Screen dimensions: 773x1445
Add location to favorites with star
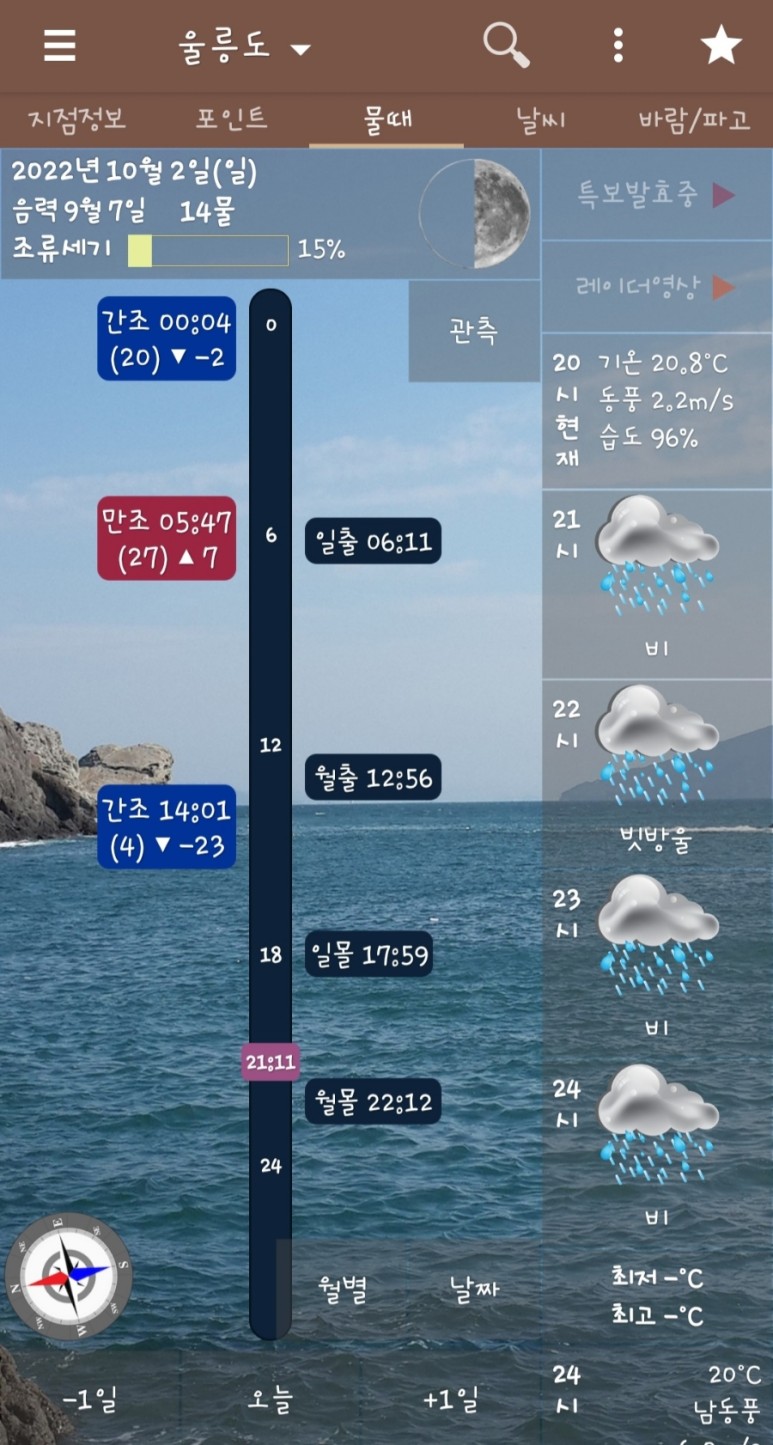pos(720,46)
